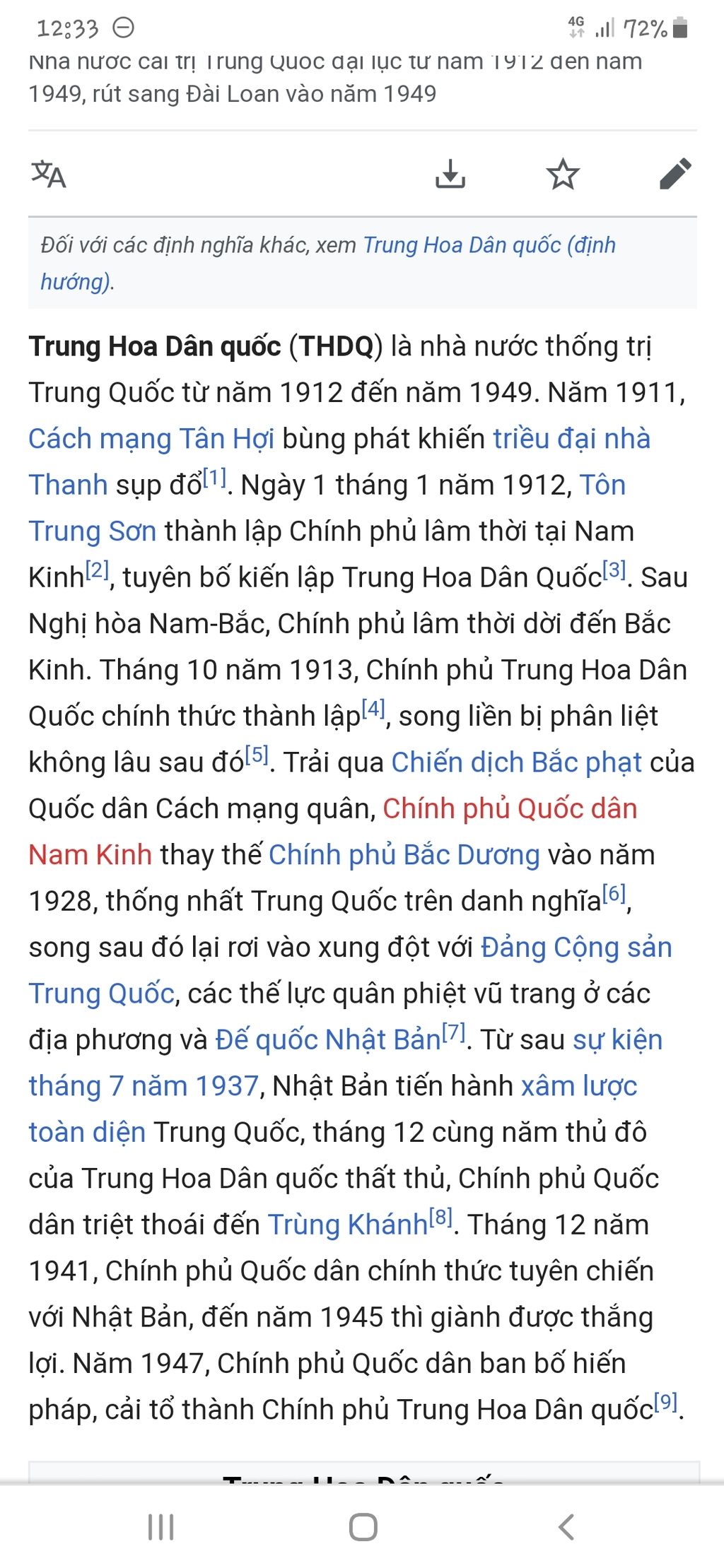Screen dimensions: 724x1568
Task: Open the Chiến dịch Bắc phạt link
Action: pyautogui.click(x=516, y=762)
